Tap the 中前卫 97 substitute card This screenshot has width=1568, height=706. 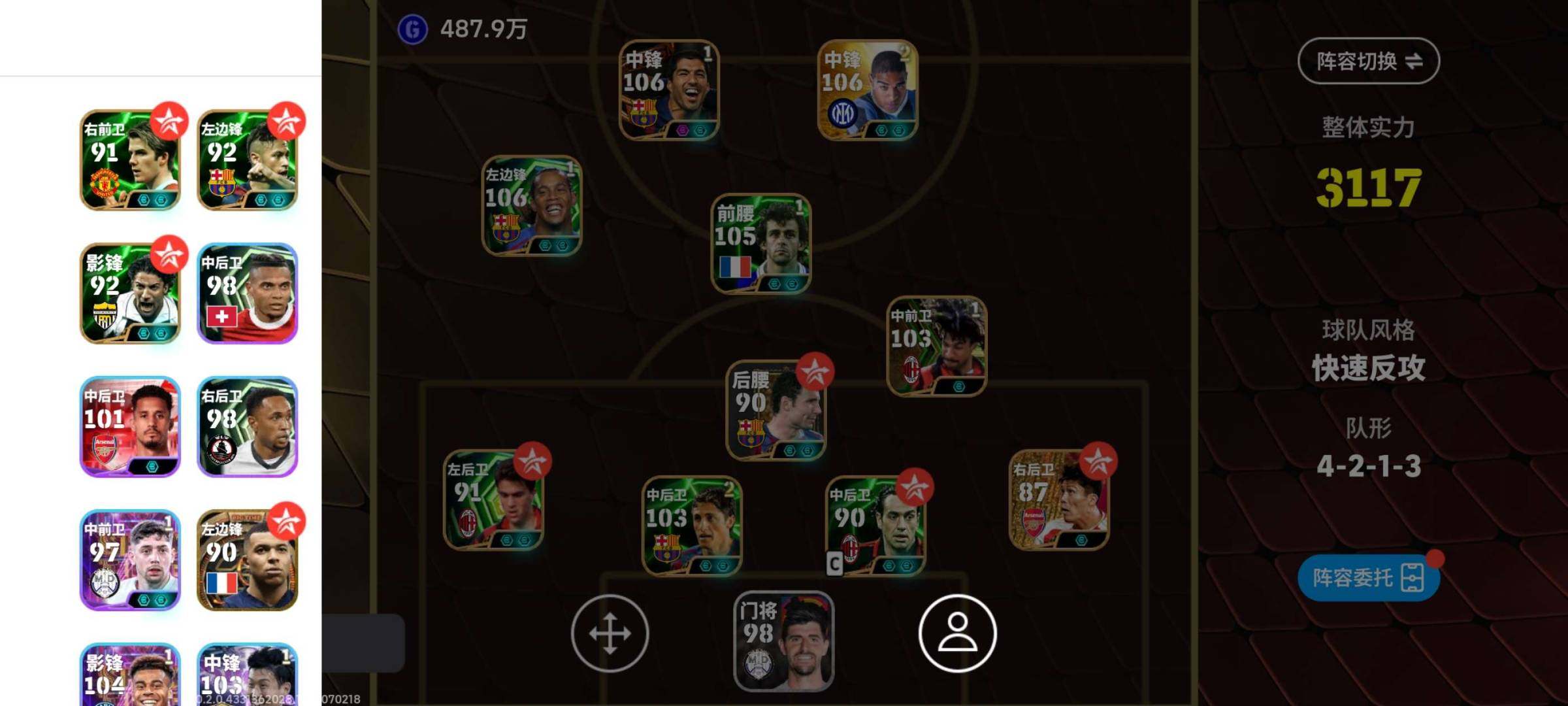click(x=130, y=560)
